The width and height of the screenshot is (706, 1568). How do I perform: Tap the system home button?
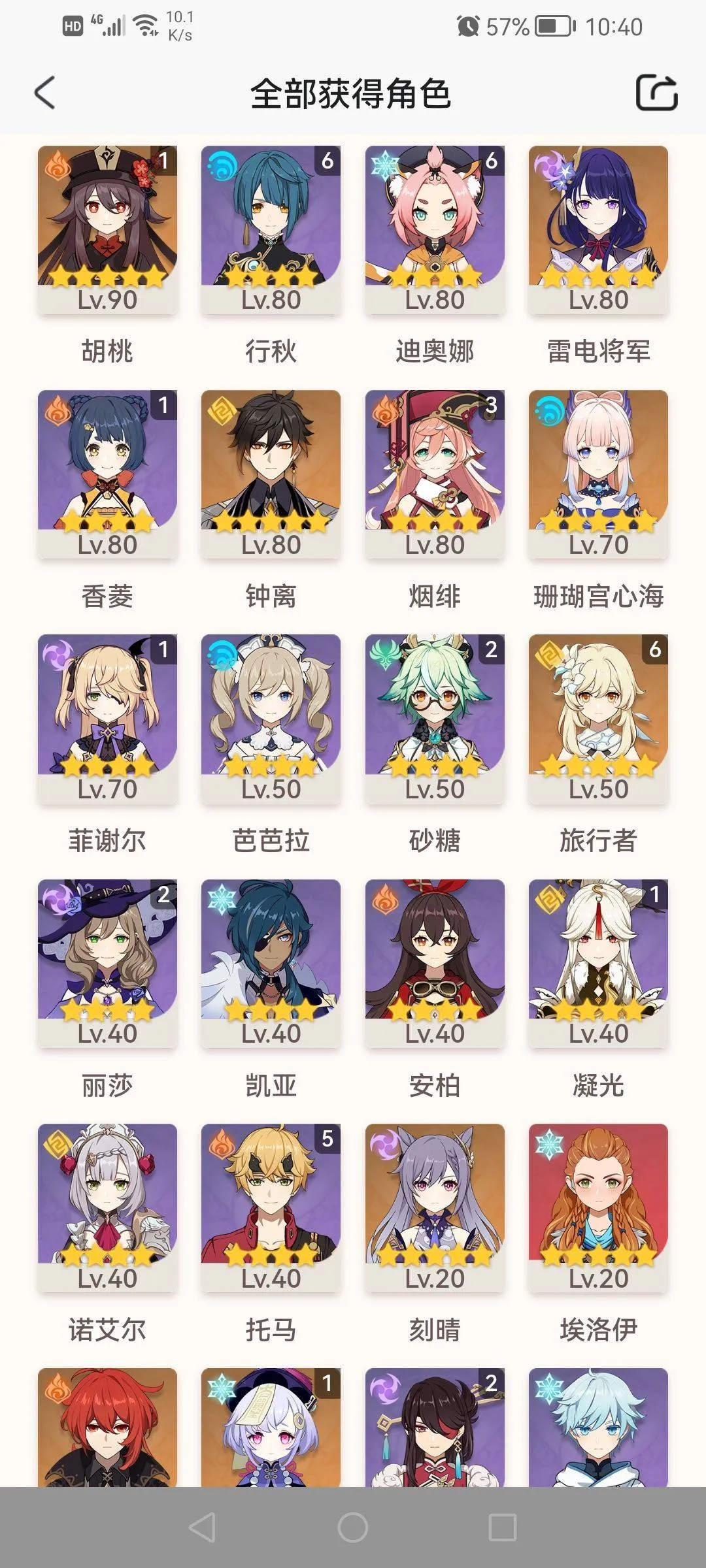pyautogui.click(x=353, y=1527)
